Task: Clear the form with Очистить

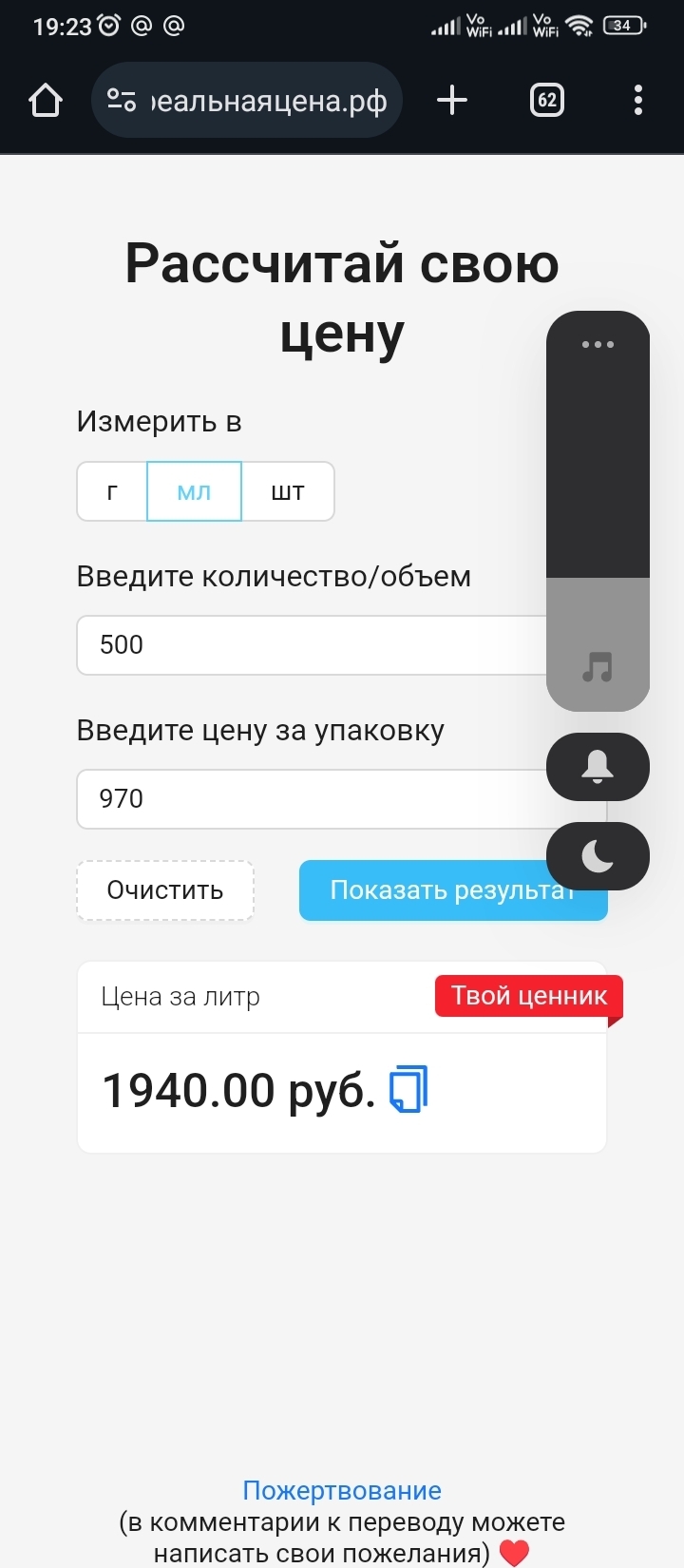Action: point(165,890)
